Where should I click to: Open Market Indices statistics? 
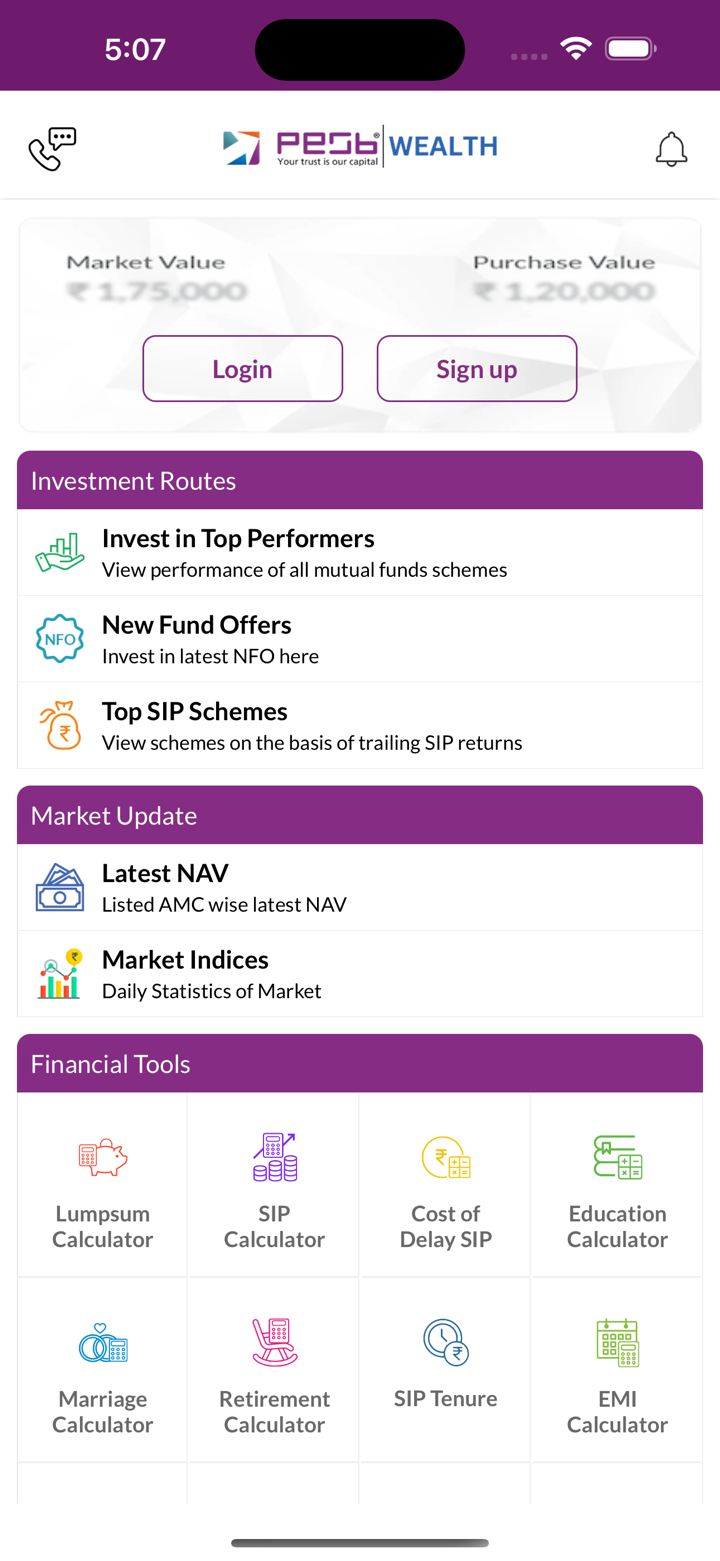point(359,974)
